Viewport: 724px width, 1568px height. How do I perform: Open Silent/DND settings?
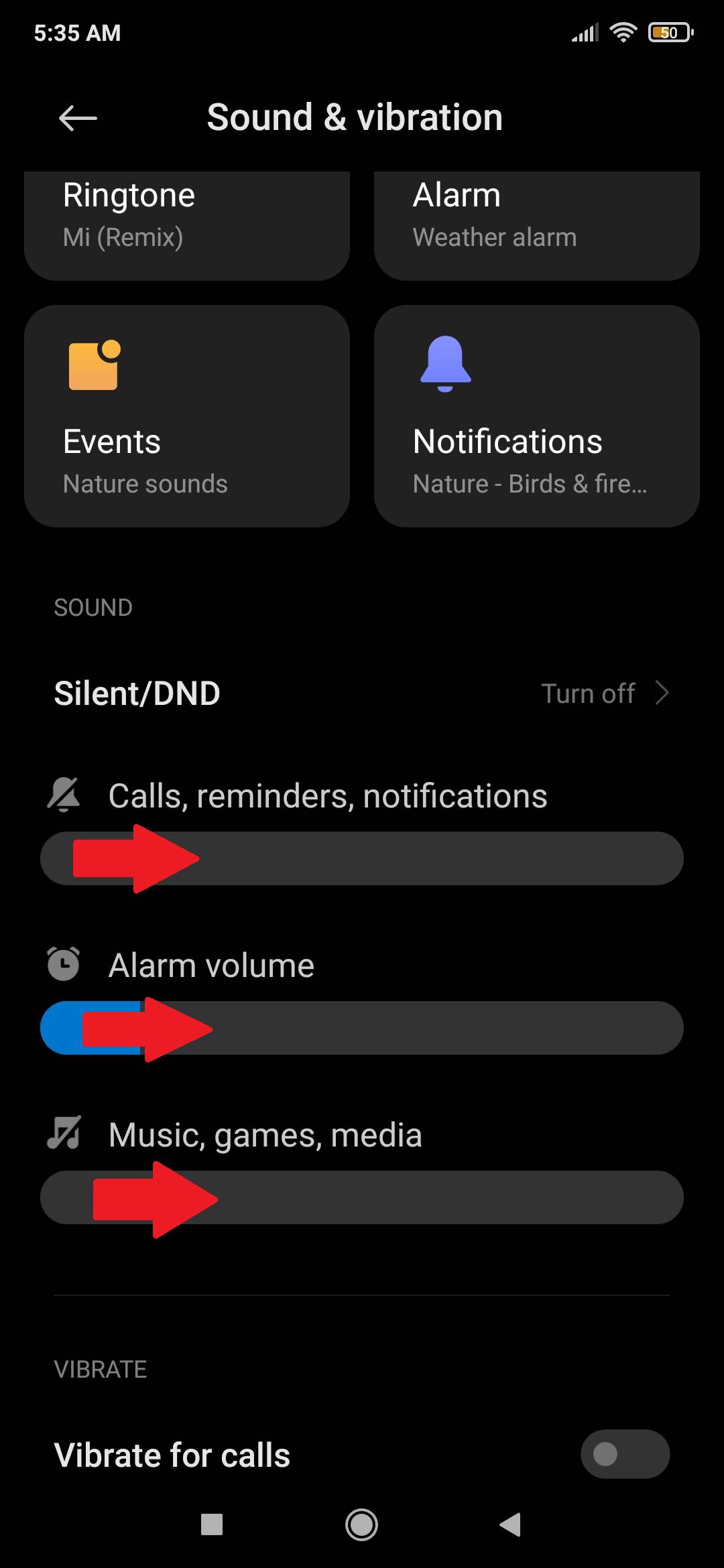[362, 694]
